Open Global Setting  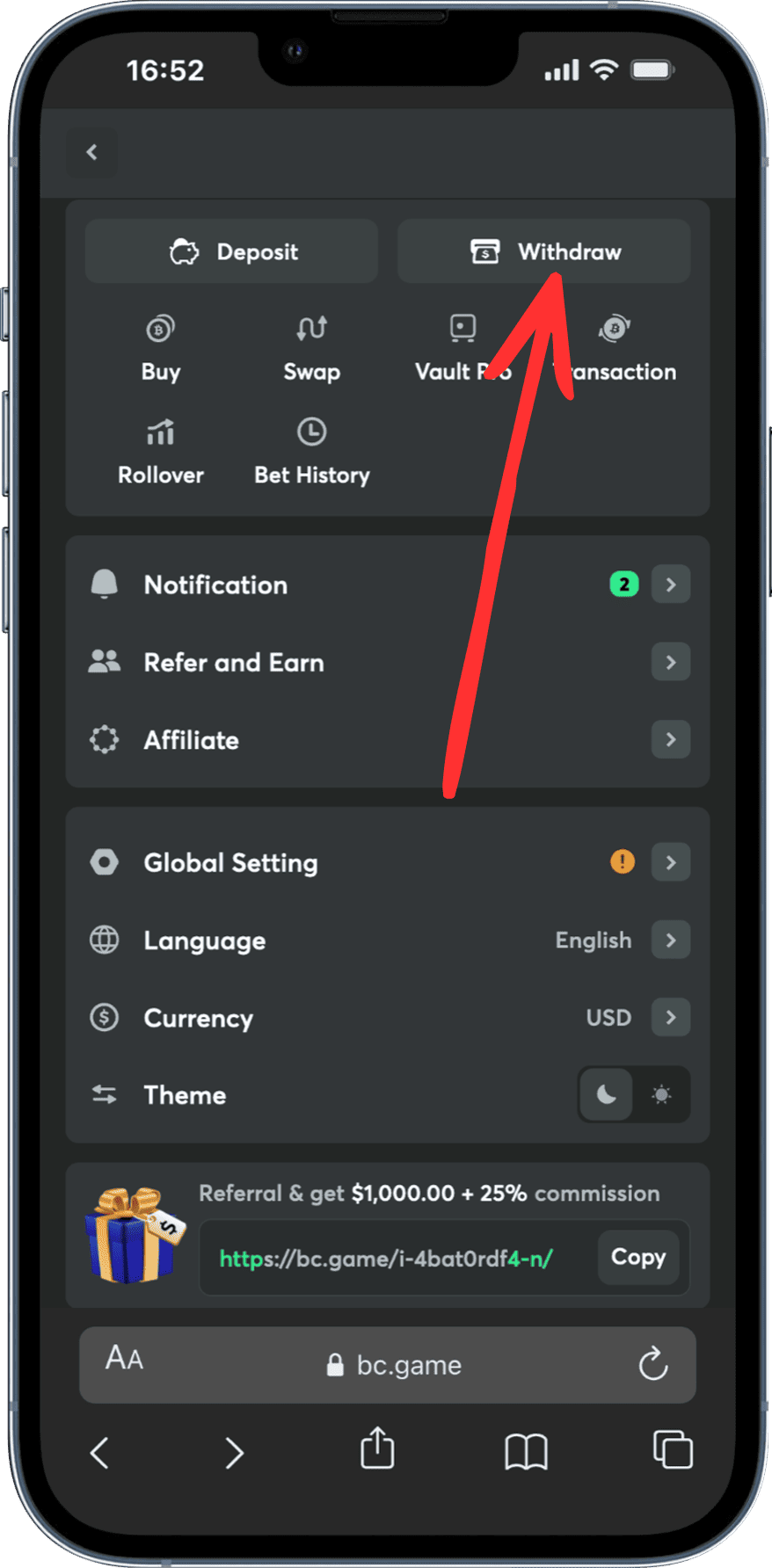click(387, 862)
